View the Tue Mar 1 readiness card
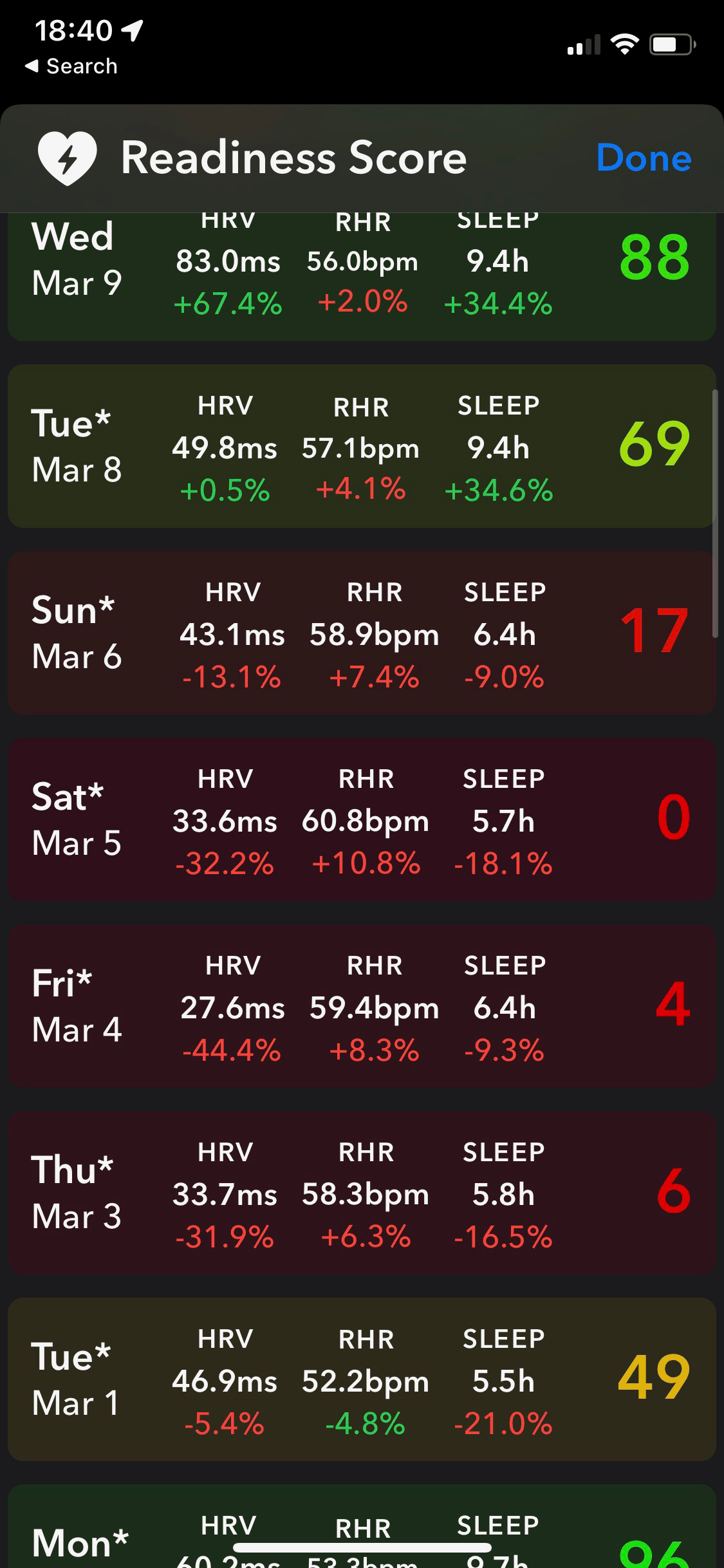Image resolution: width=724 pixels, height=1568 pixels. point(360,1379)
